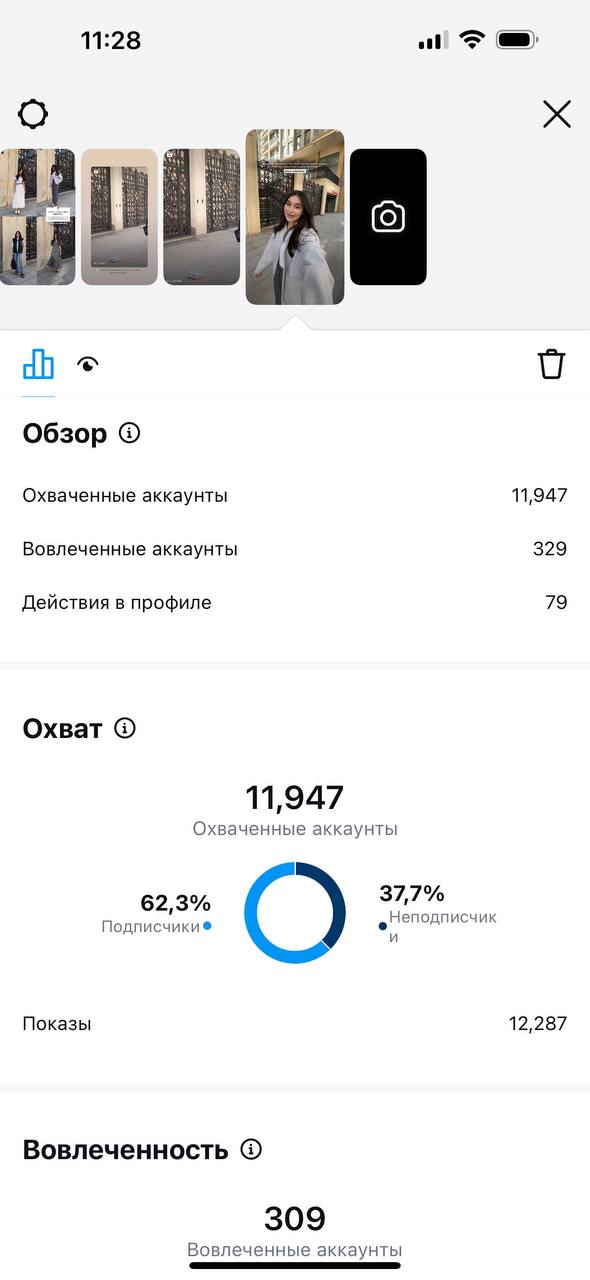This screenshot has width=590, height=1280.
Task: Close the story insights screen
Action: click(x=557, y=114)
